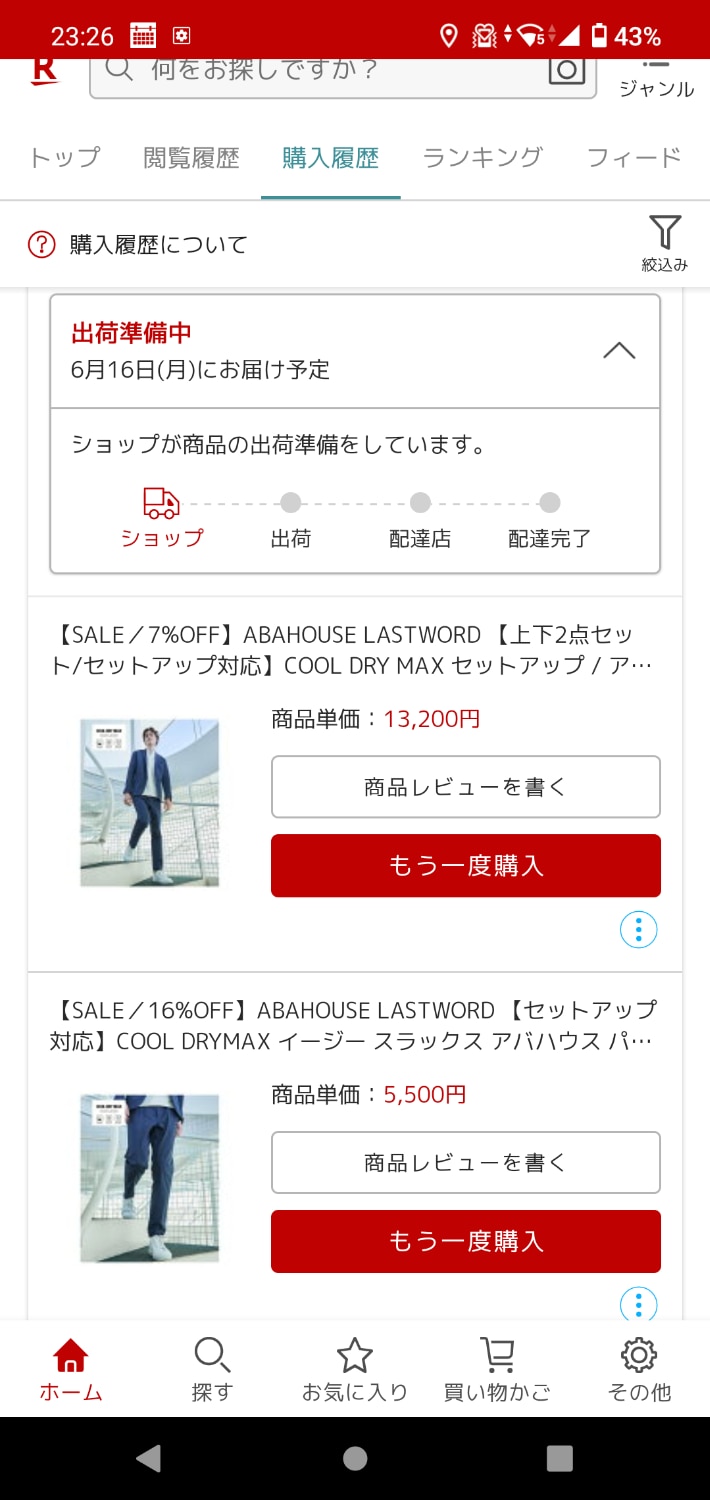The image size is (710, 1500).
Task: Write a review for the 13,200円 item
Action: (465, 787)
